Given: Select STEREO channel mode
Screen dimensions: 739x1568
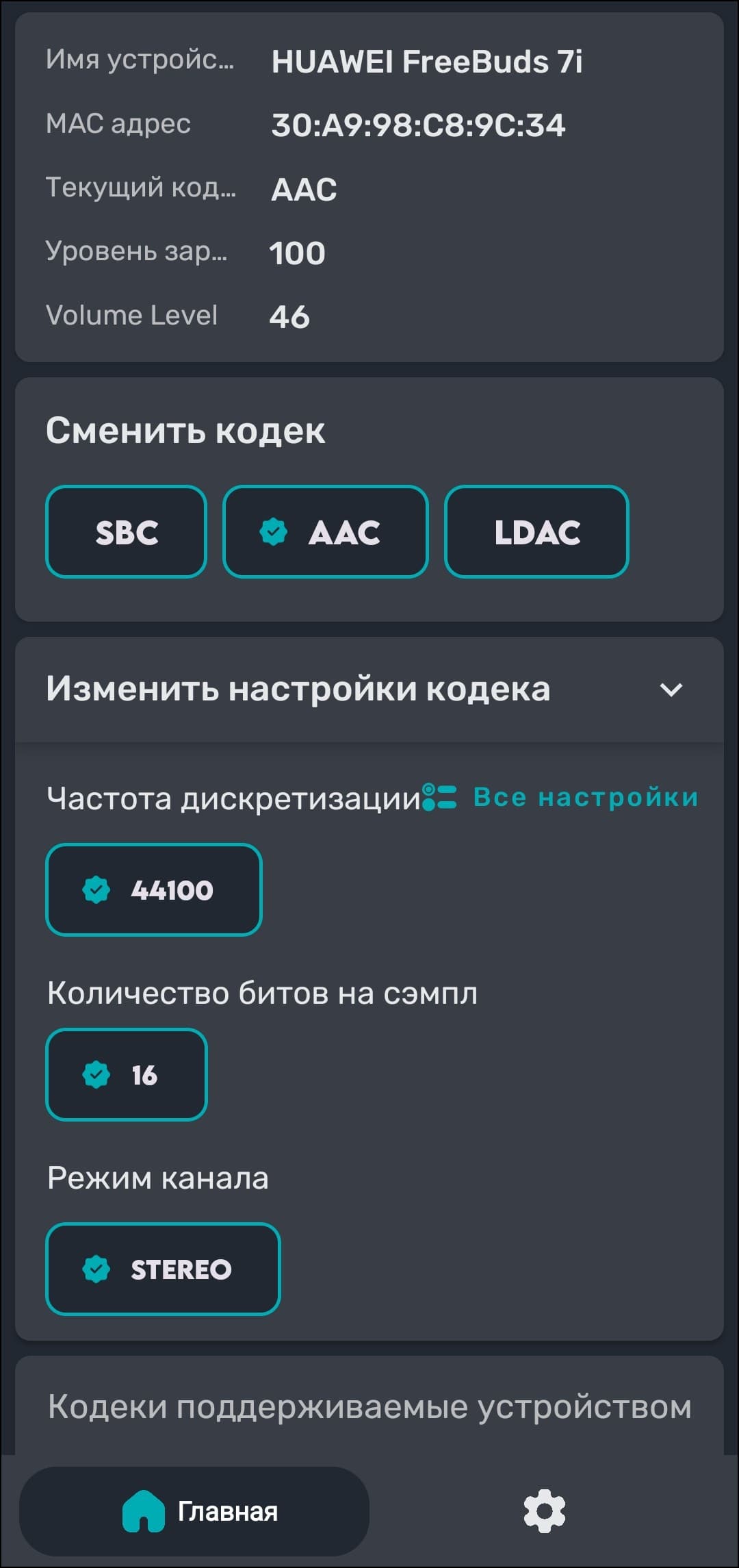Looking at the screenshot, I should tap(163, 1269).
